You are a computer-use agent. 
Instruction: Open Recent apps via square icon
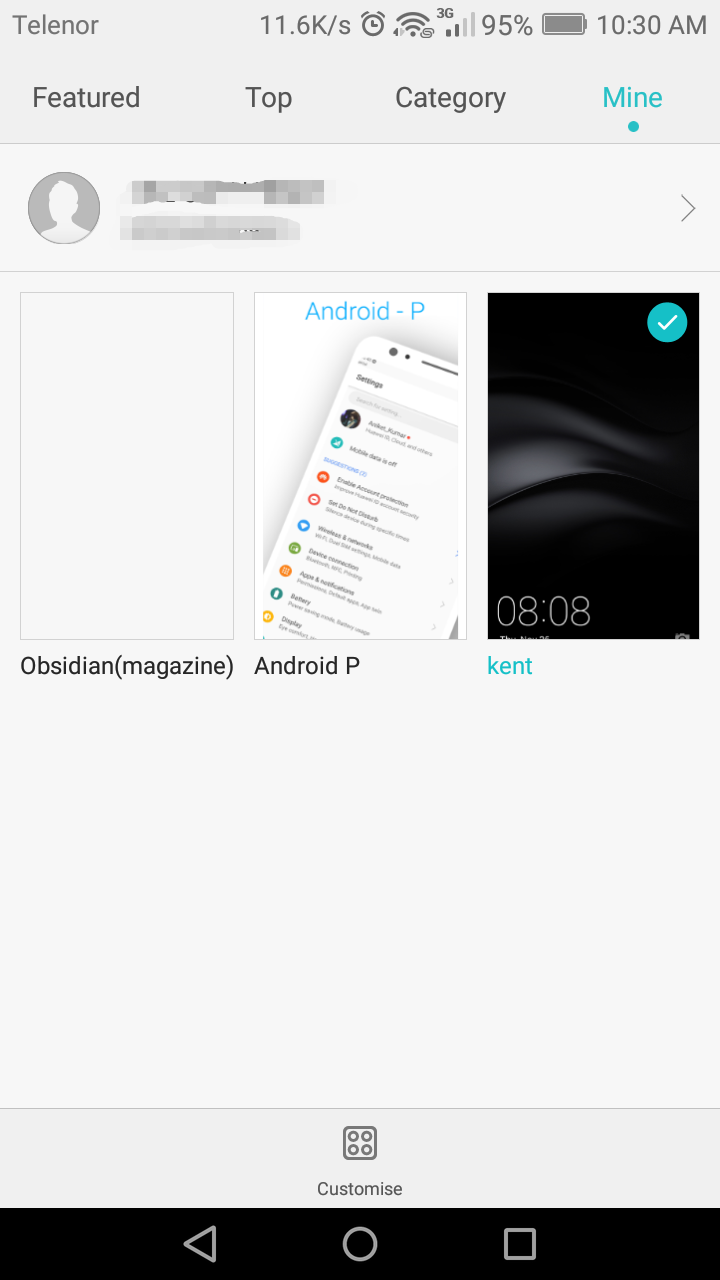[x=519, y=1243]
